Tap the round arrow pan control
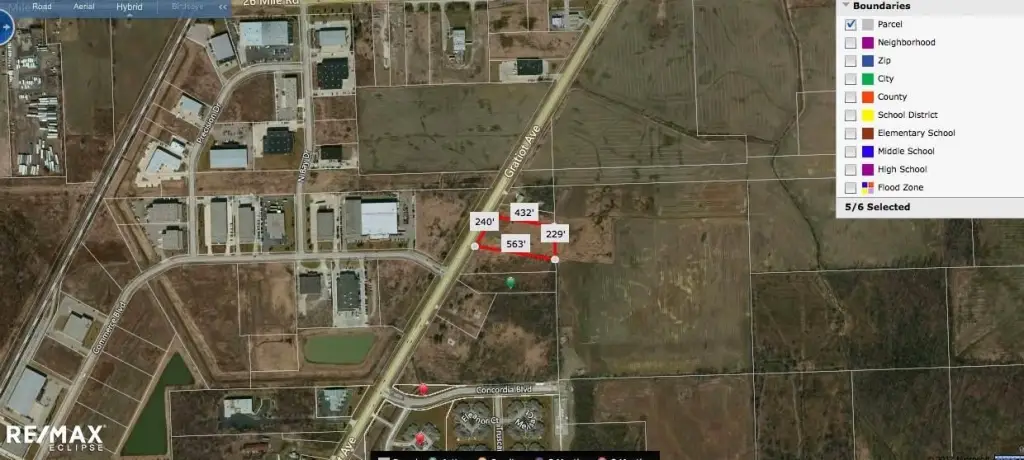Screen dimensions: 1024x460 pyautogui.click(x=4, y=27)
